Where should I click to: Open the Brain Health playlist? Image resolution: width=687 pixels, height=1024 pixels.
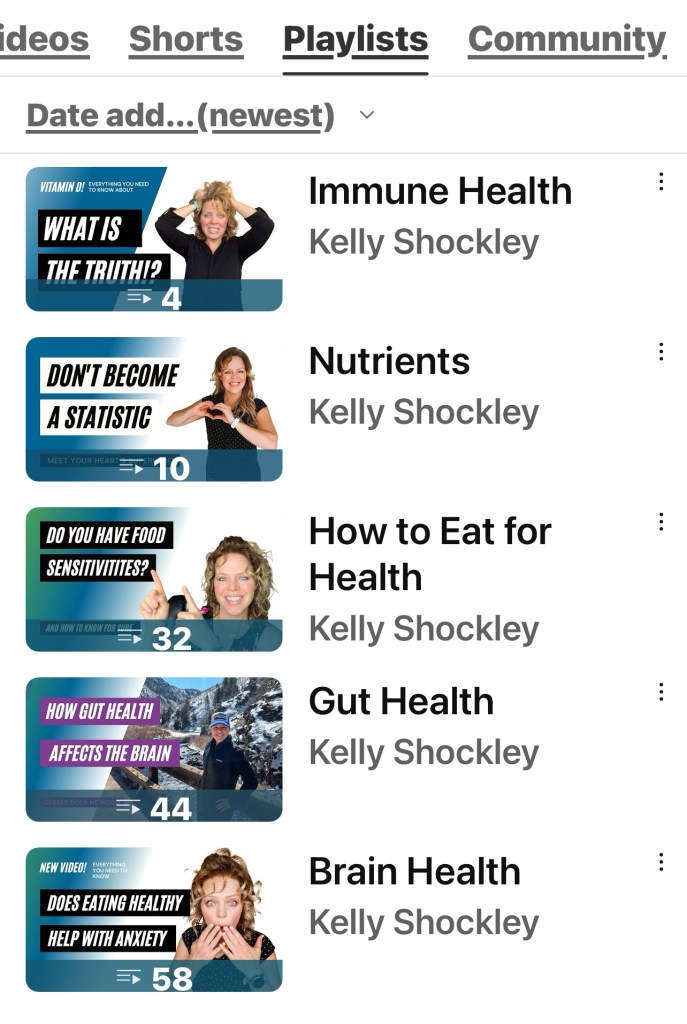point(414,871)
